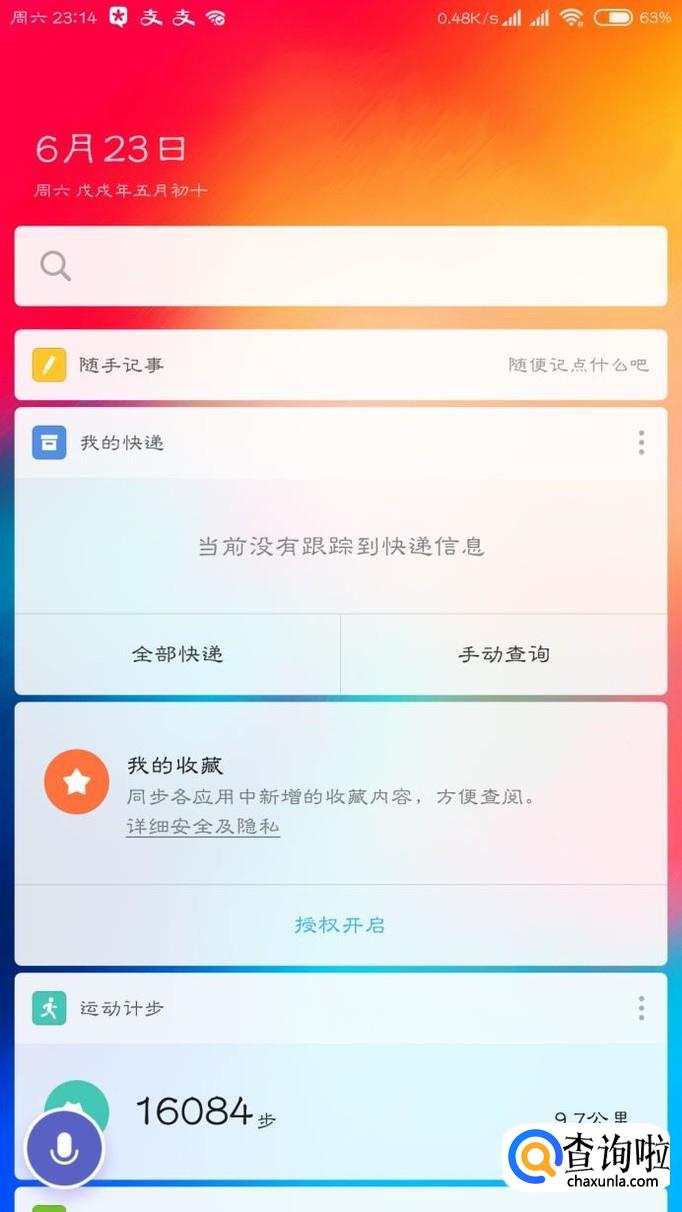The height and width of the screenshot is (1212, 682).
Task: Tap 授权开启 to enable favorites sync
Action: pos(340,925)
